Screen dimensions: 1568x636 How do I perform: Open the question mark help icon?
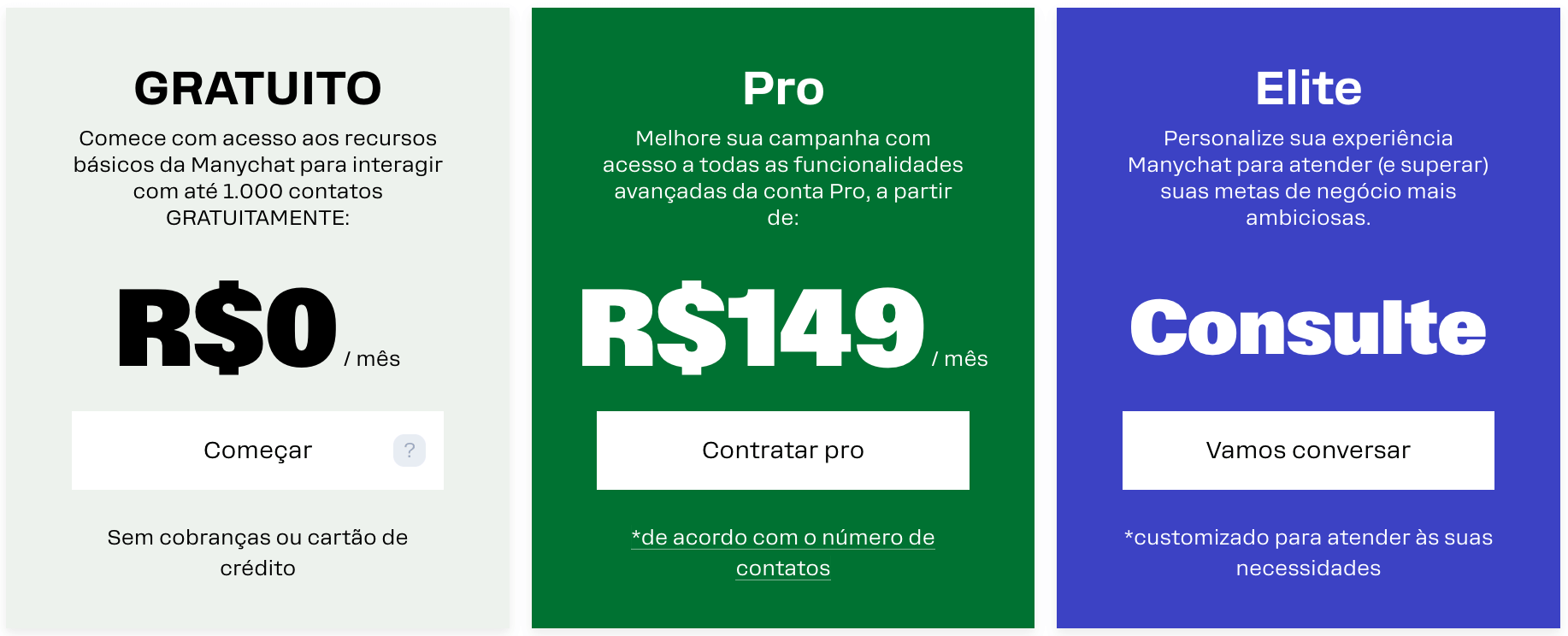(x=410, y=450)
